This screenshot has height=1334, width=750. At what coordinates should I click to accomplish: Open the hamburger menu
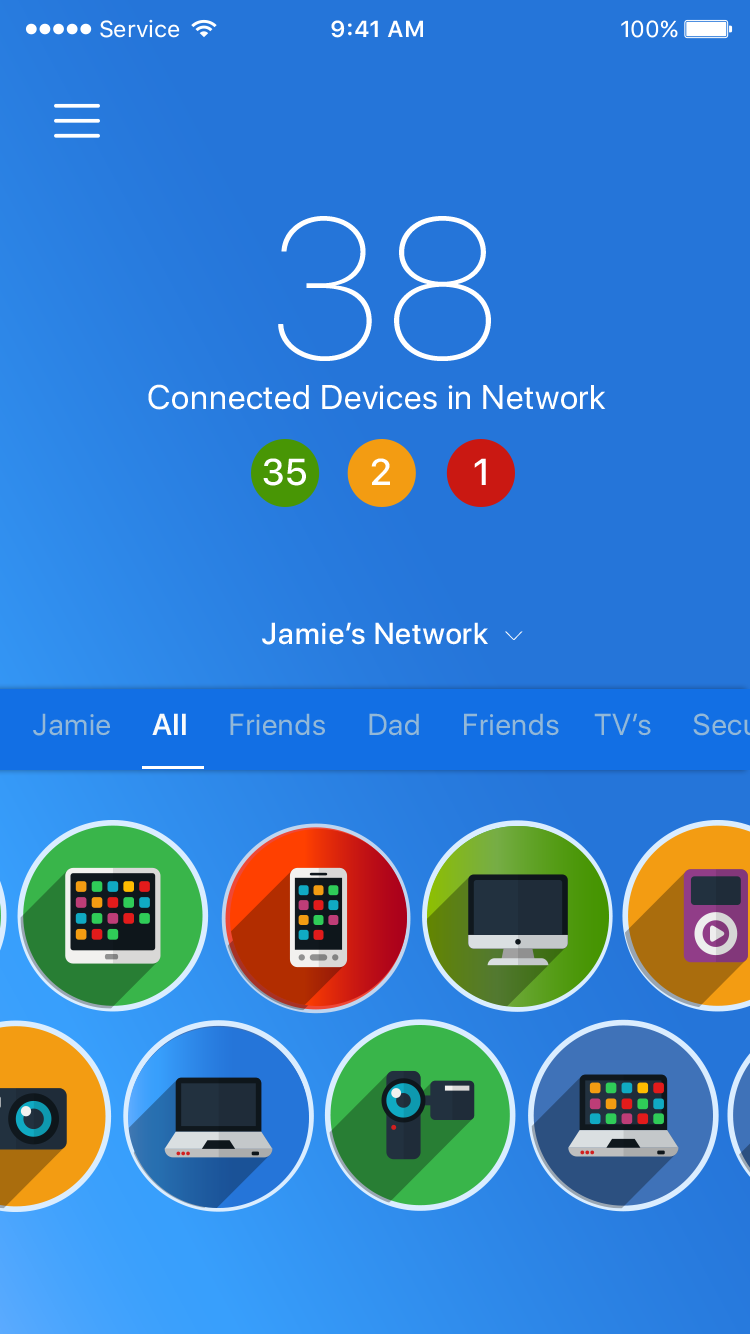pos(77,120)
